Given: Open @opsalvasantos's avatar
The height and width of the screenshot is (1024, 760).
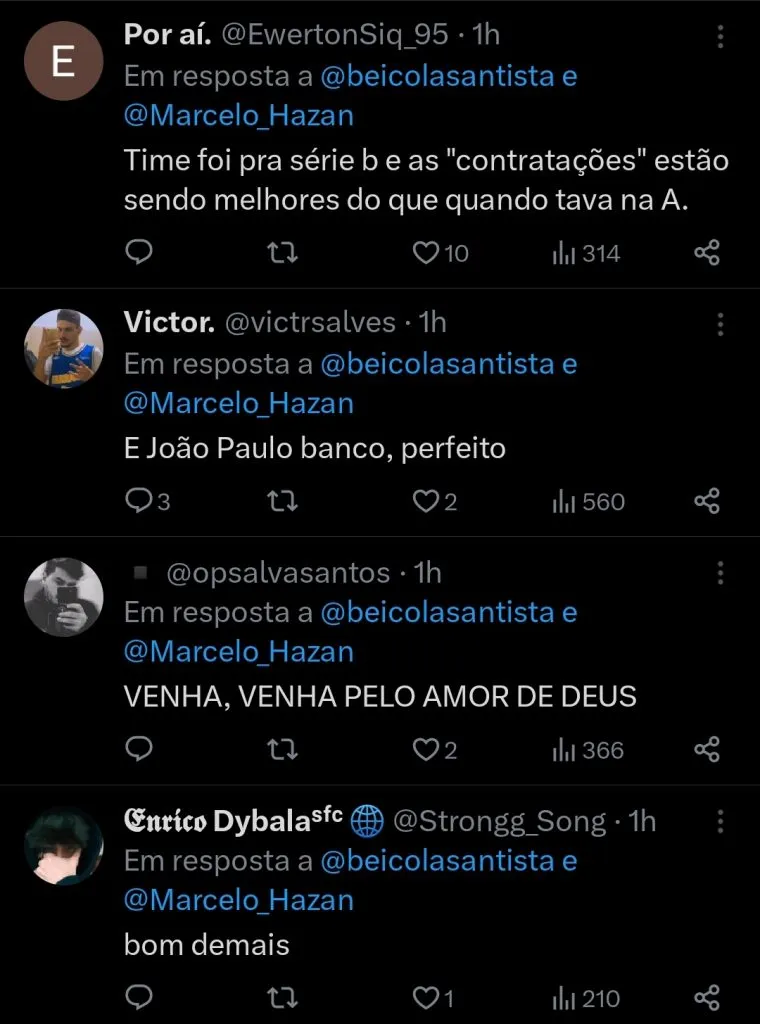Looking at the screenshot, I should pyautogui.click(x=63, y=597).
